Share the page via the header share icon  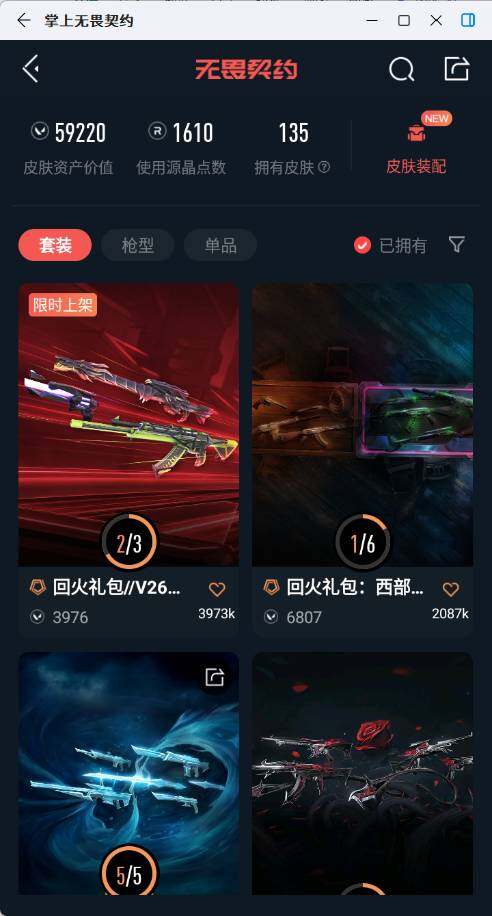(456, 68)
